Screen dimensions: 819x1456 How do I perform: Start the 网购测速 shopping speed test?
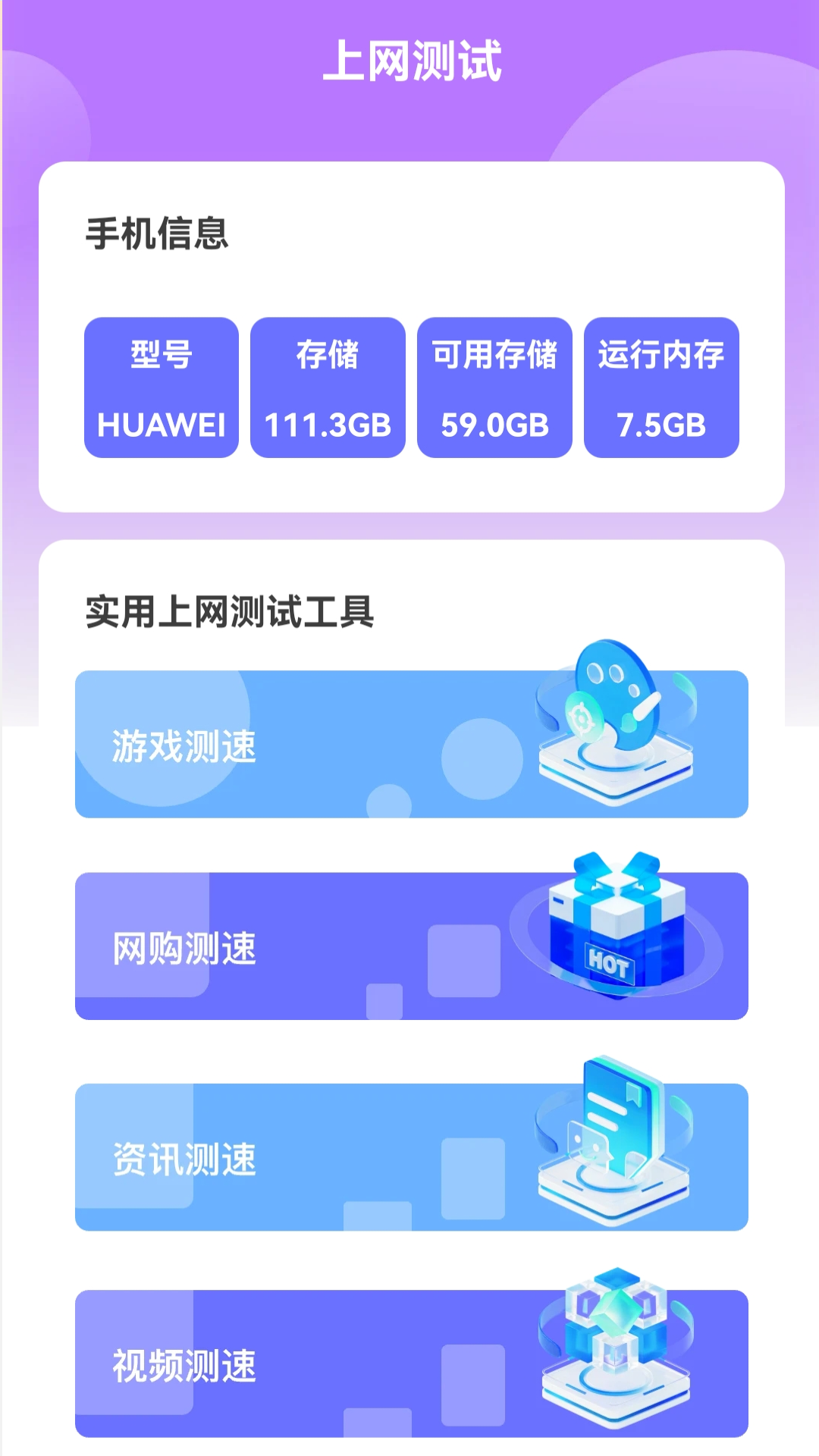click(x=411, y=946)
